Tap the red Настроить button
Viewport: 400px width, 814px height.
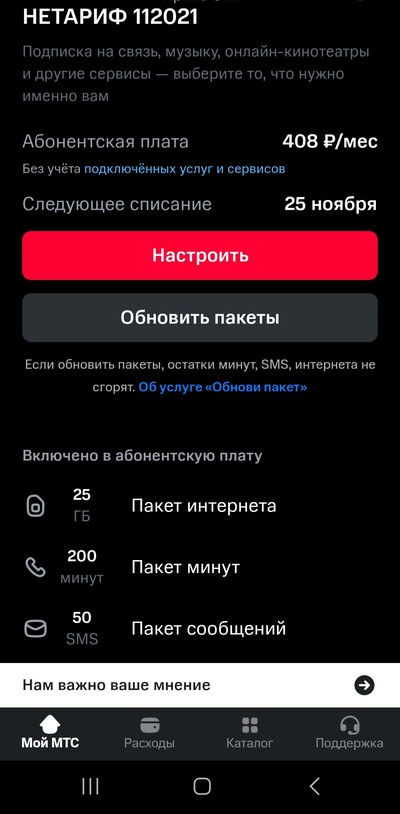[200, 255]
